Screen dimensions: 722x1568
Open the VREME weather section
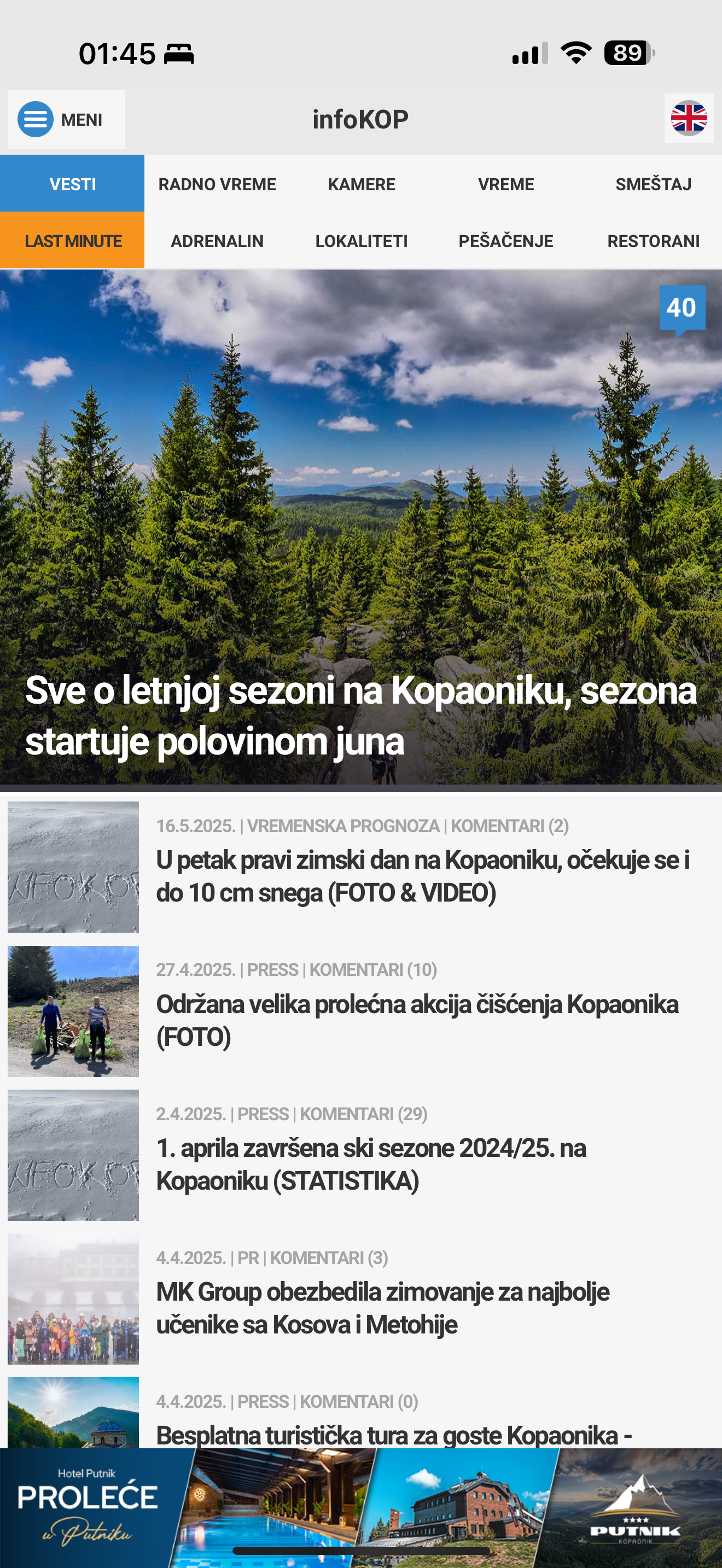(x=505, y=183)
